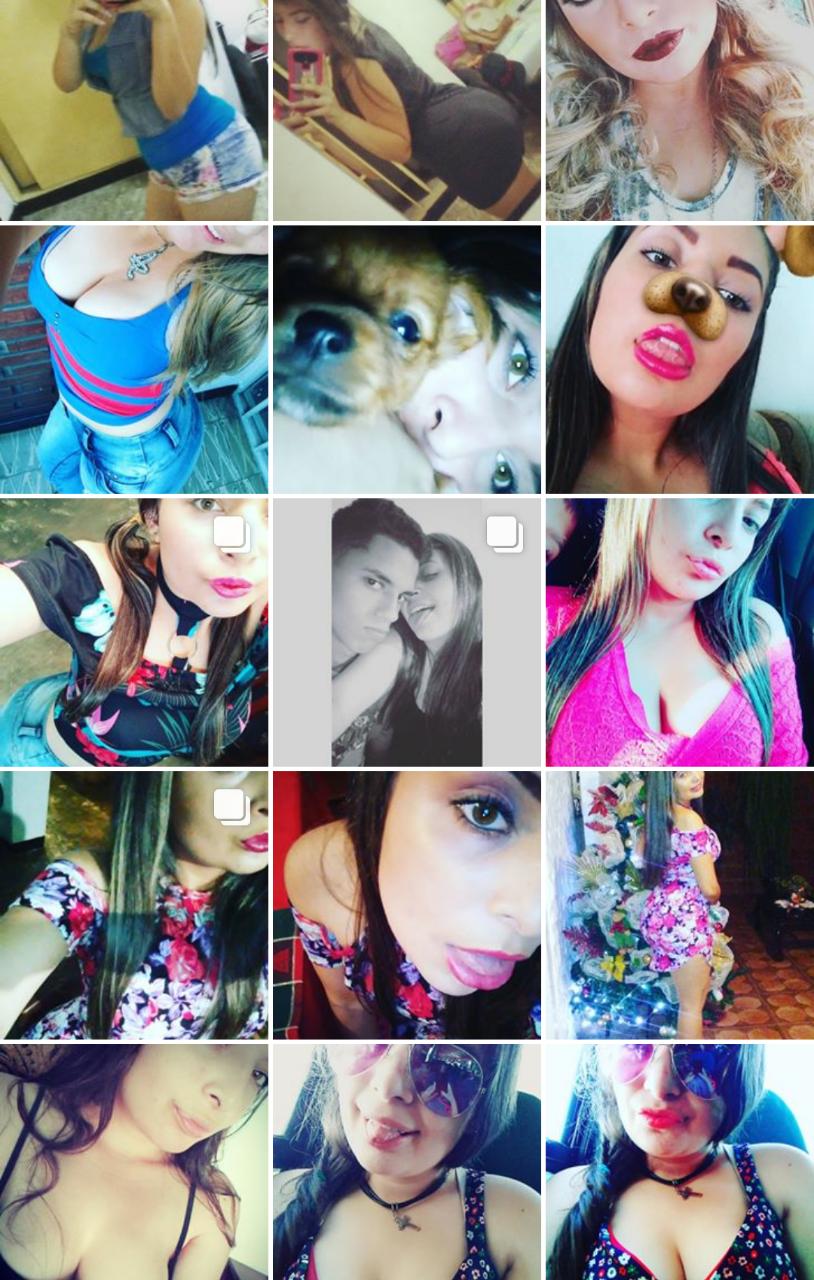Open the close-up selfie with black straps
The image size is (814, 1280).
pyautogui.click(x=134, y=1162)
